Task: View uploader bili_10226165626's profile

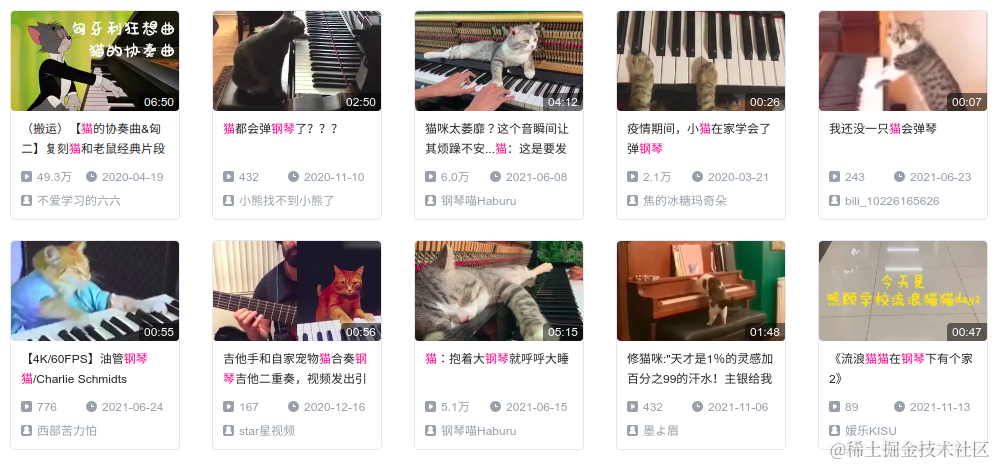Action: click(892, 200)
